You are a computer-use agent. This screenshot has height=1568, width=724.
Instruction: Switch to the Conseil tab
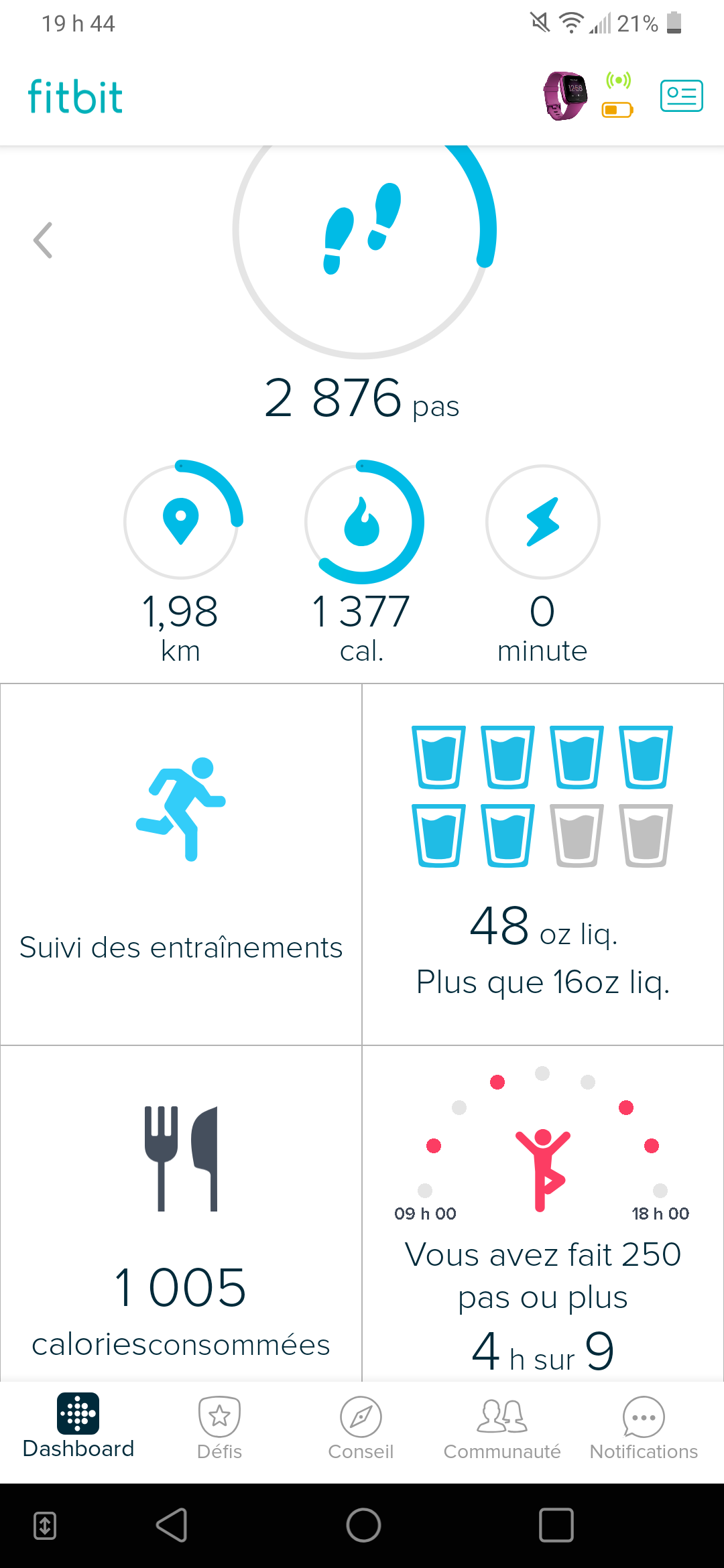(361, 1427)
